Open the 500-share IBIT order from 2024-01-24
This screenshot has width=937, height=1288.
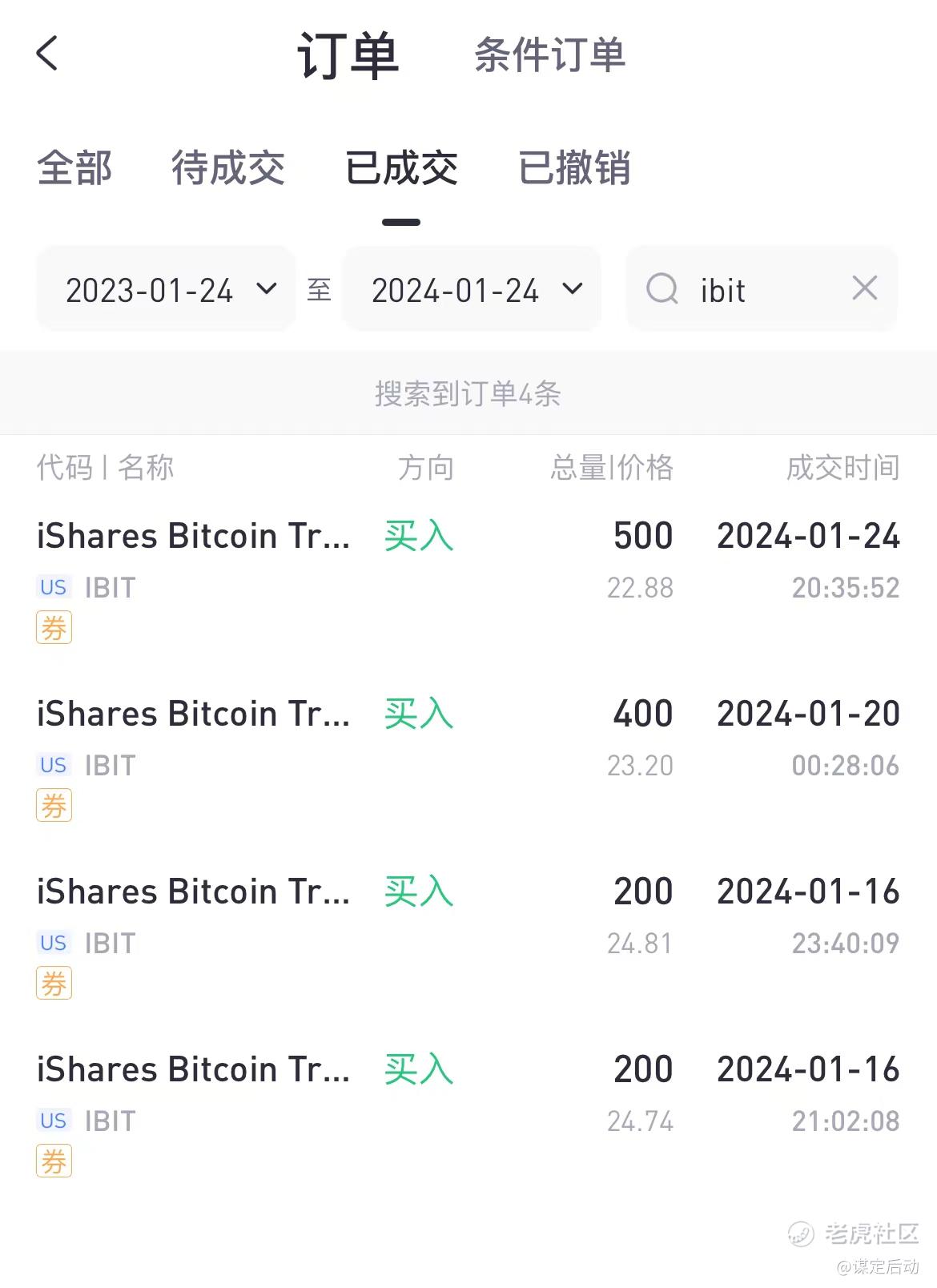[x=468, y=561]
